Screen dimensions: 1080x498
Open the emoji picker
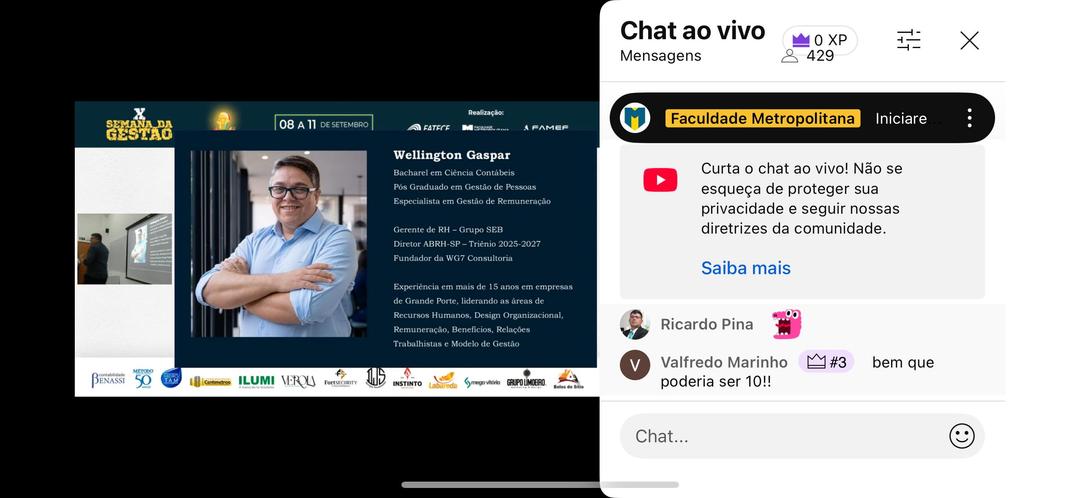click(961, 436)
